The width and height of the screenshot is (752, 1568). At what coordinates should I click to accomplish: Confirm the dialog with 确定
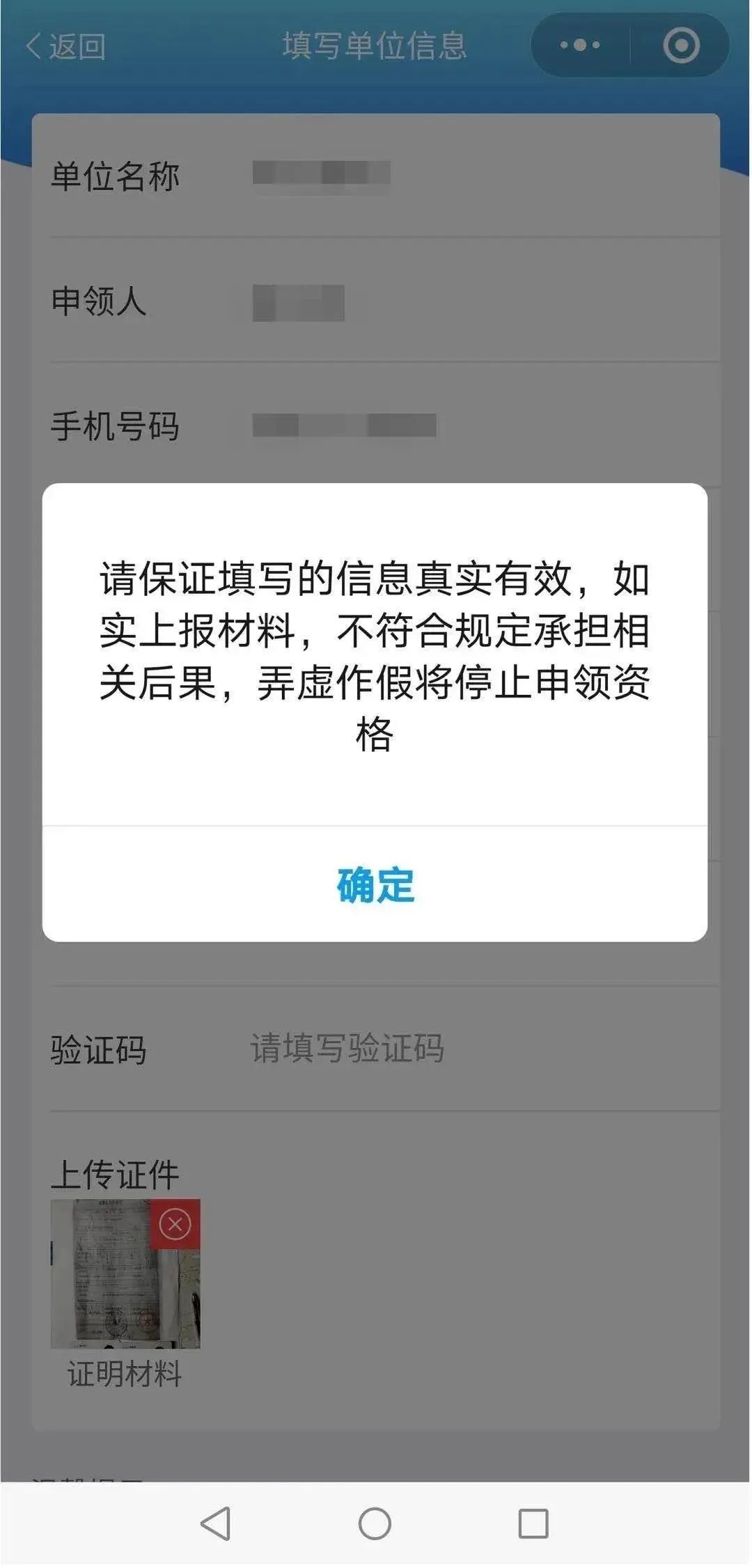[x=375, y=884]
